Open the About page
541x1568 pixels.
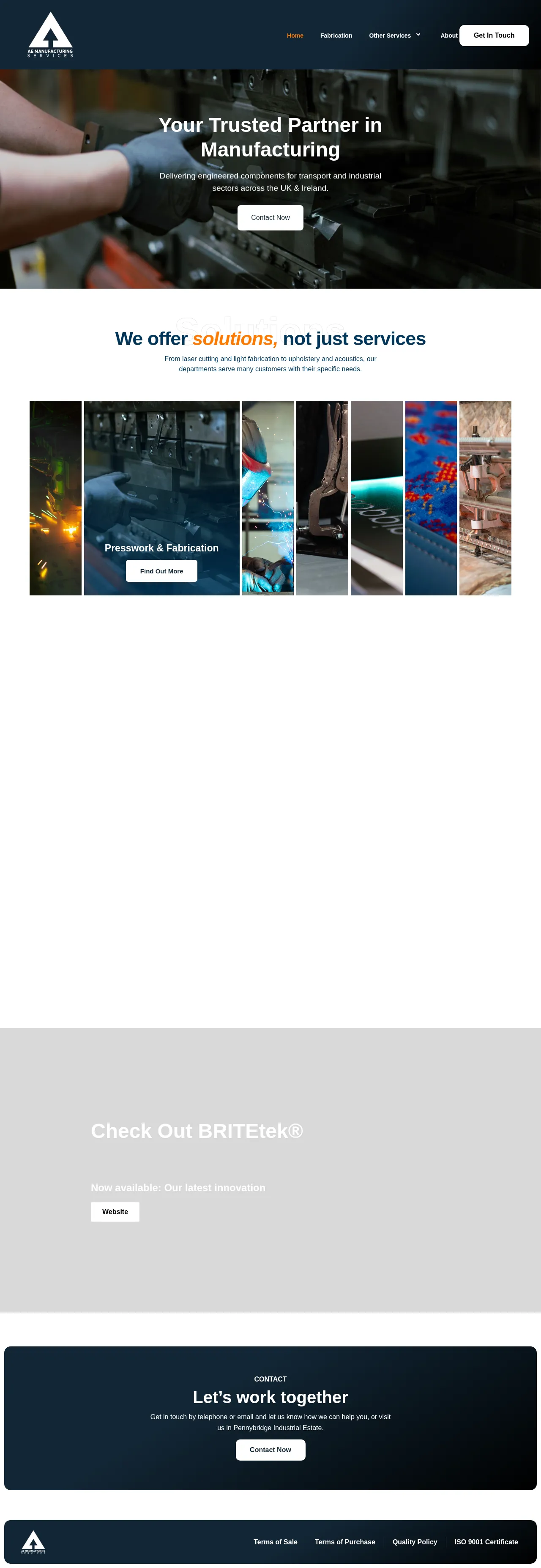(x=448, y=35)
